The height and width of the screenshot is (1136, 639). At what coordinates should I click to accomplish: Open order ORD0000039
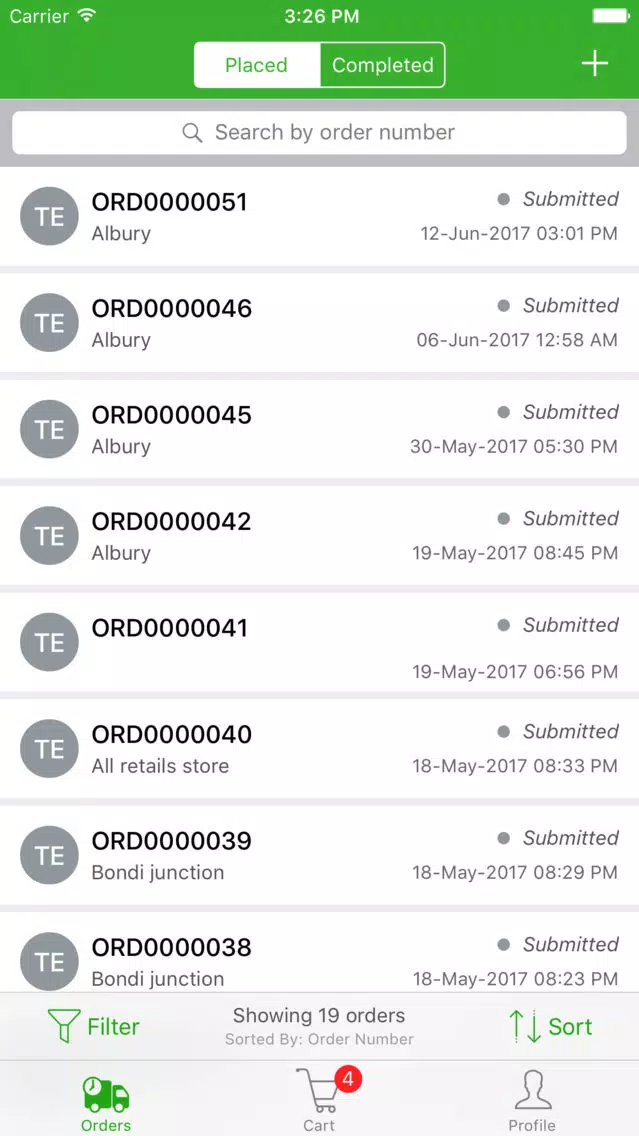320,855
